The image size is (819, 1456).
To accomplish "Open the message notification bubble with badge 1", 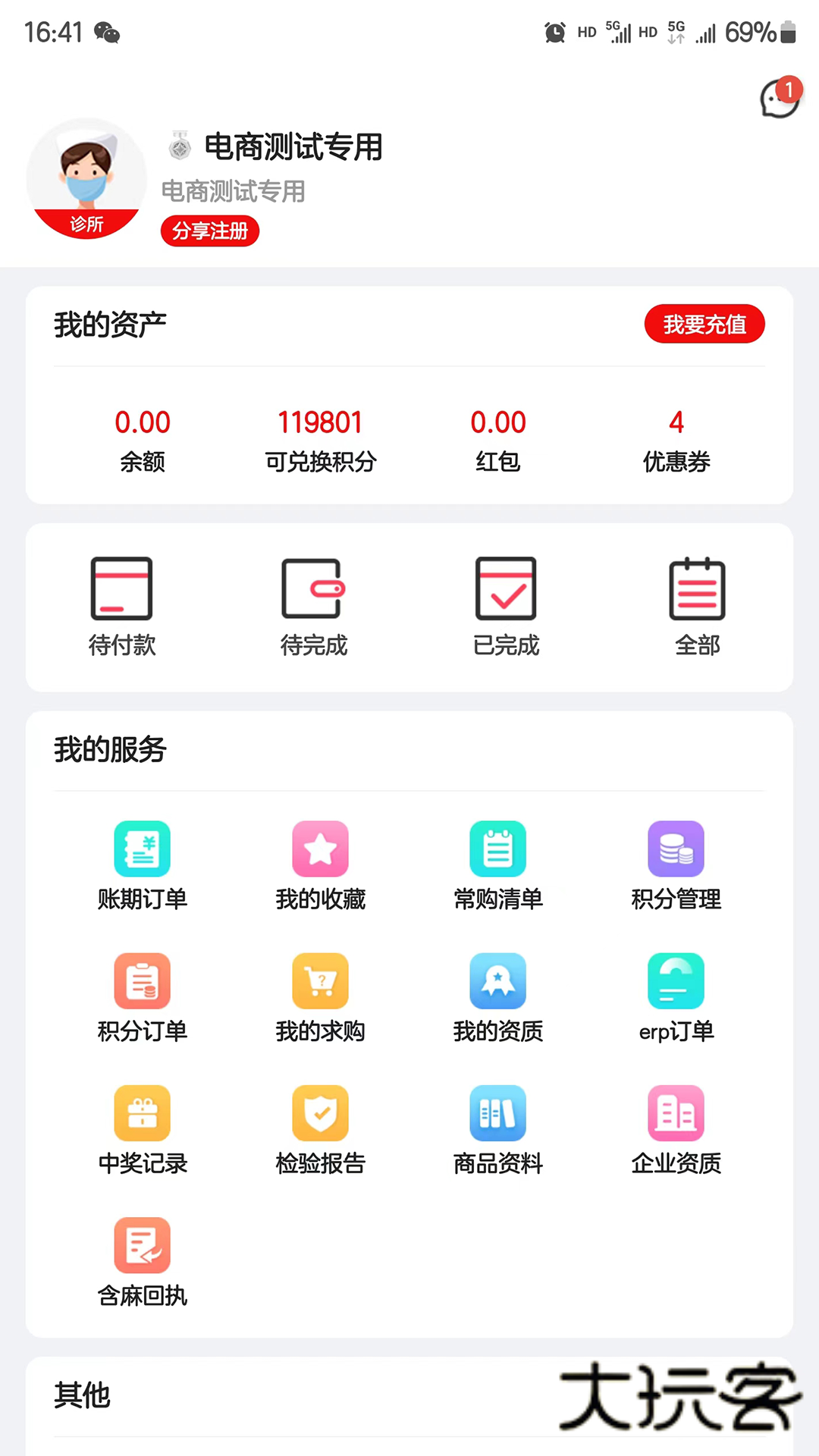I will pyautogui.click(x=780, y=99).
